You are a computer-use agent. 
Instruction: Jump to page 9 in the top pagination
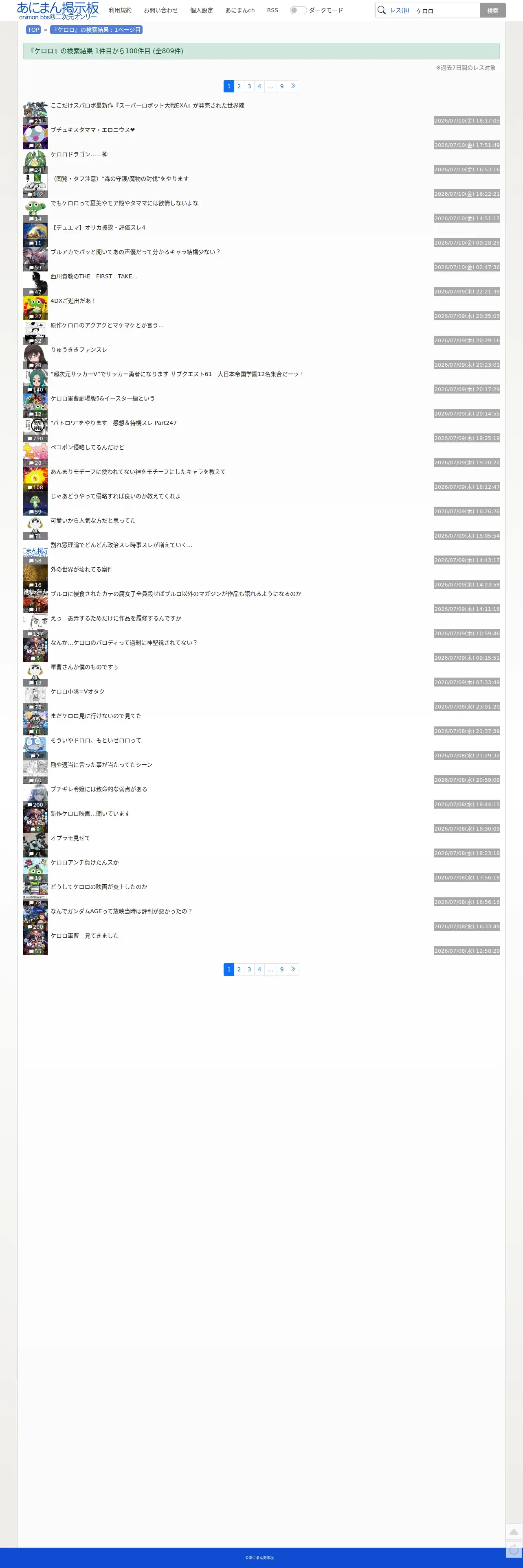(281, 86)
